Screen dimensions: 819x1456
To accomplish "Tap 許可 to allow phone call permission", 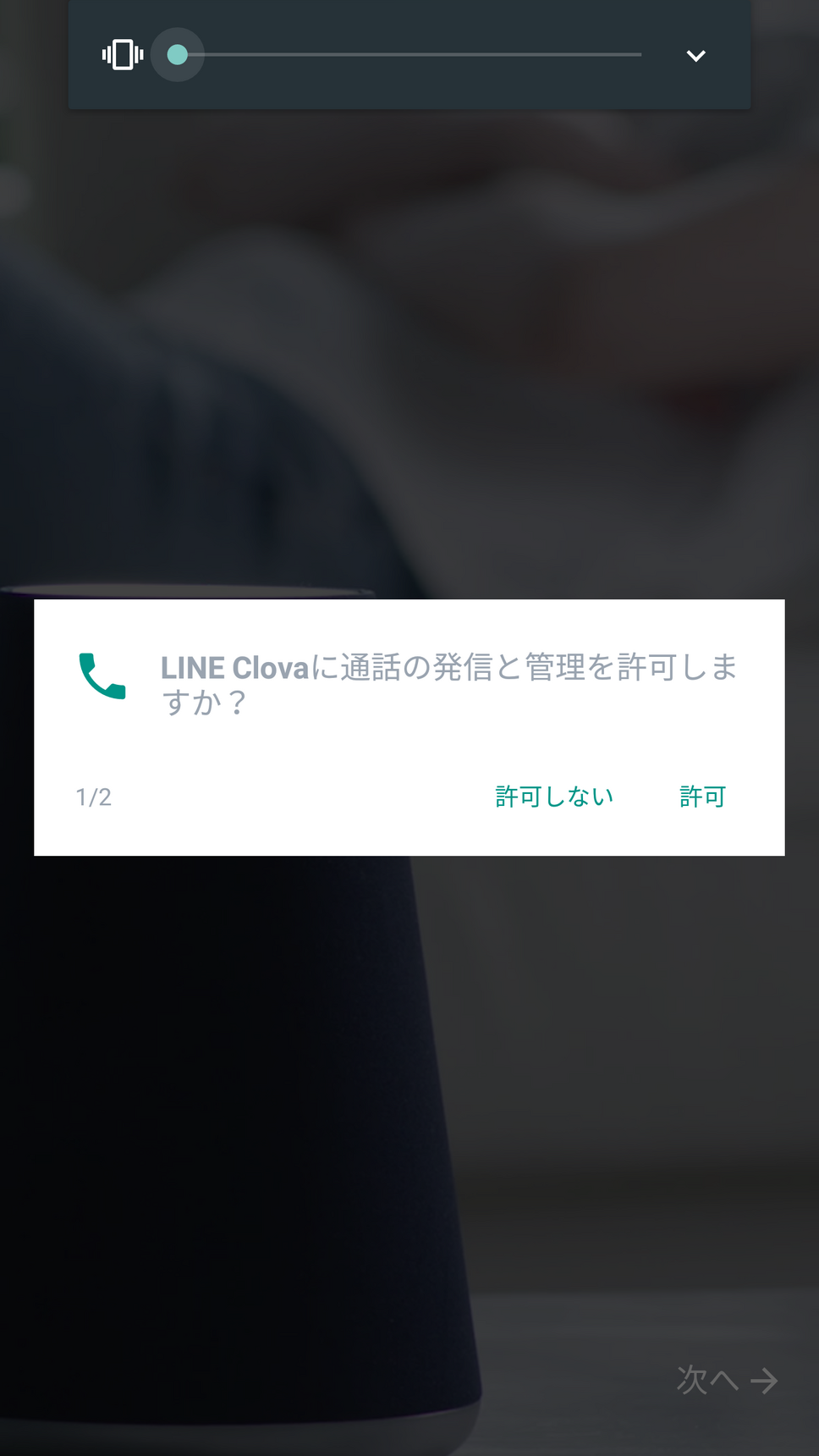I will 702,797.
